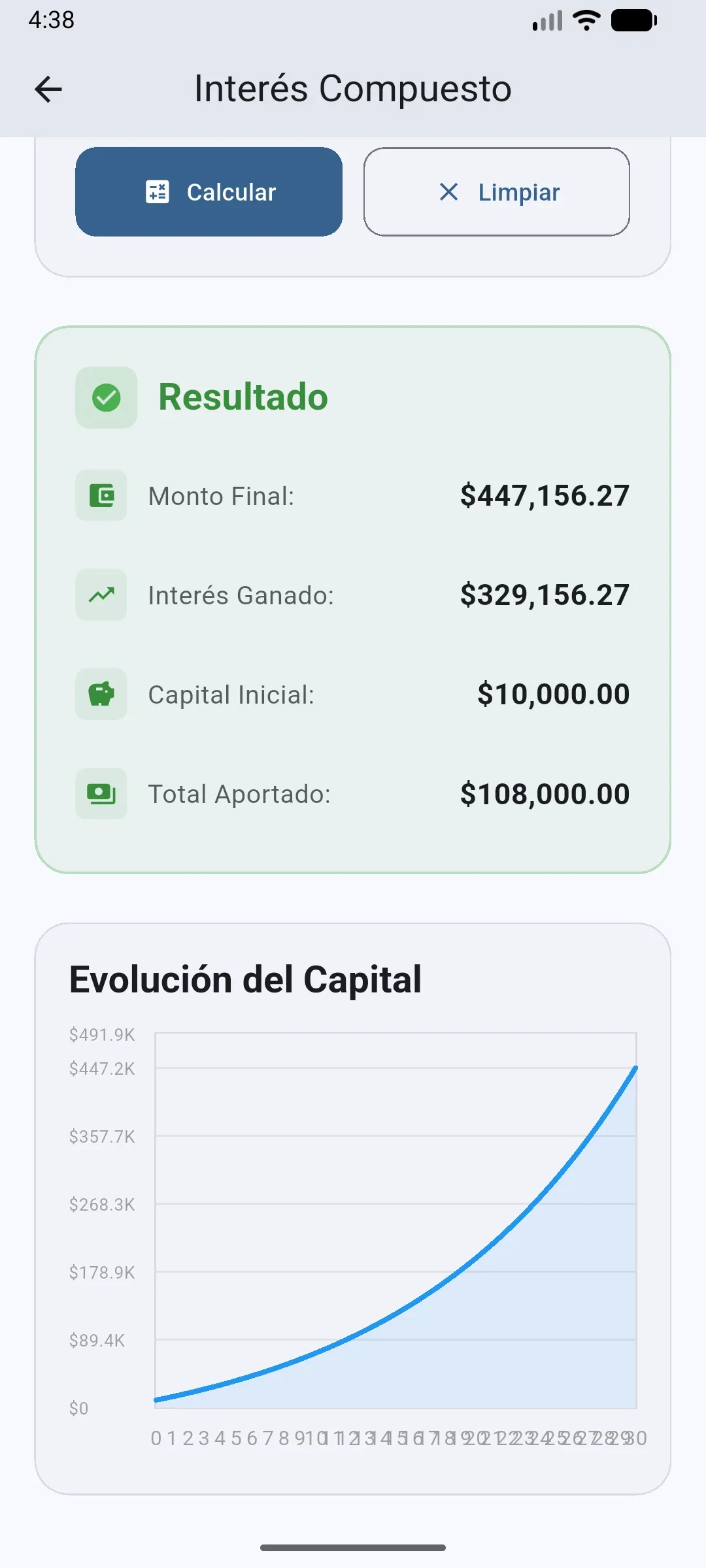706x1568 pixels.
Task: Tap the card icon beside Monto Final
Action: click(x=101, y=495)
